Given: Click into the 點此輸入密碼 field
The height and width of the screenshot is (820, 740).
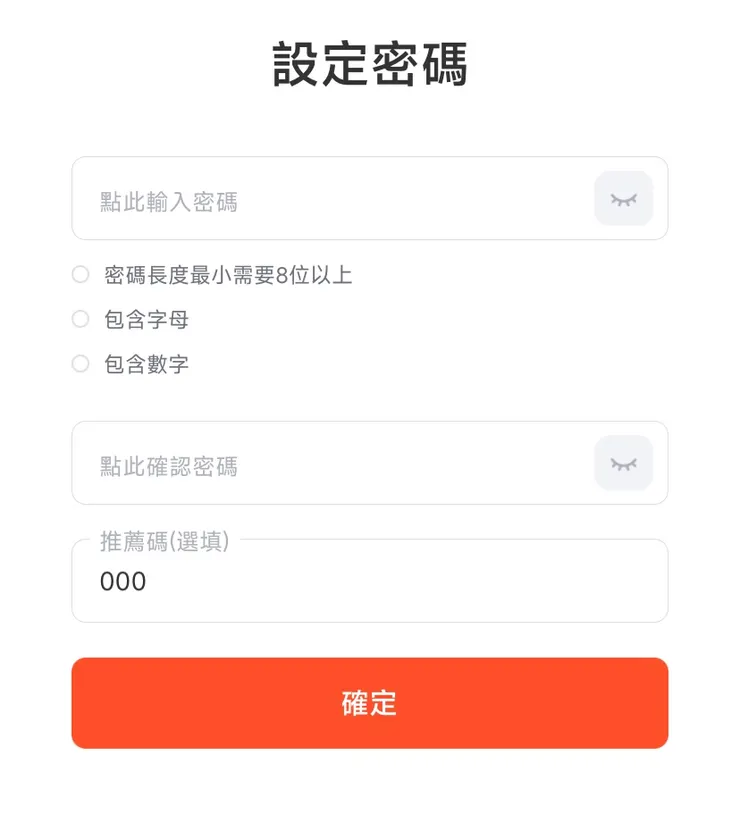Looking at the screenshot, I should (300, 198).
